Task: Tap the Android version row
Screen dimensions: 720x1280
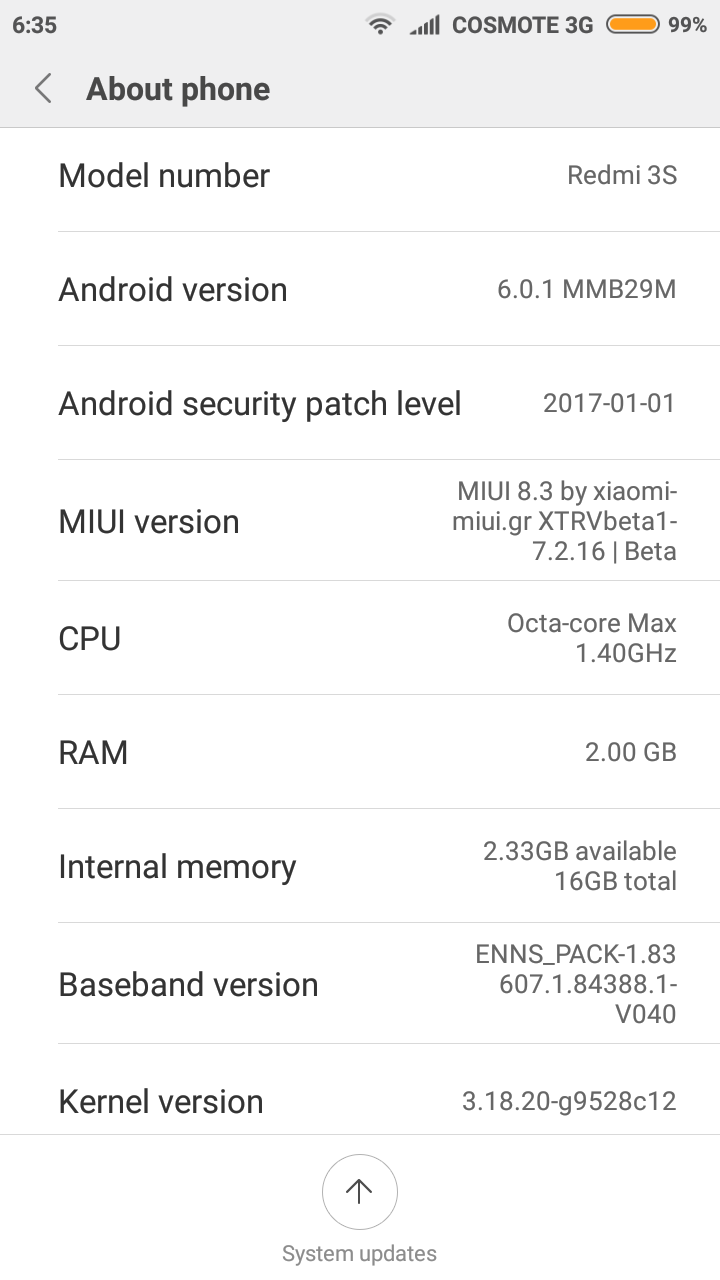Action: 360,290
